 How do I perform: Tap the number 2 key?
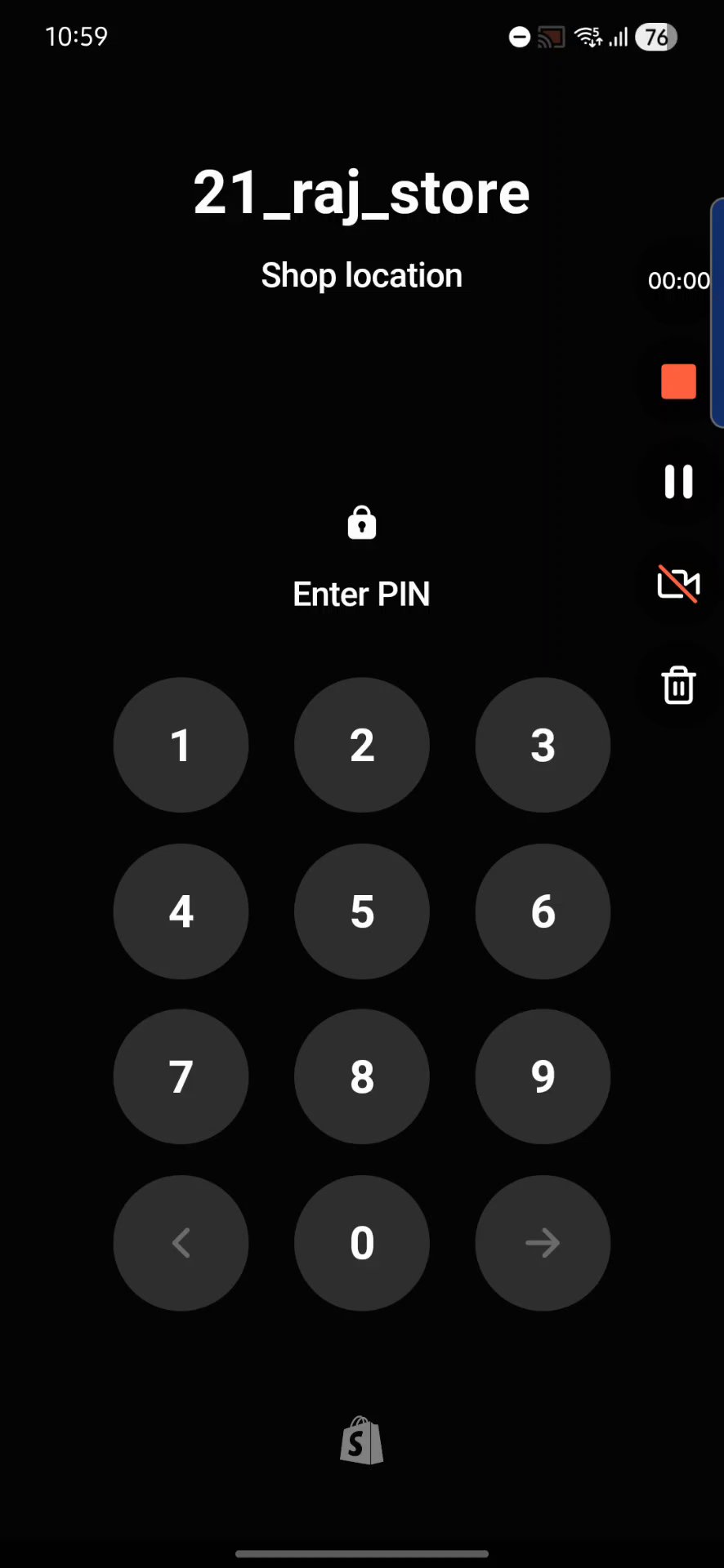coord(362,745)
